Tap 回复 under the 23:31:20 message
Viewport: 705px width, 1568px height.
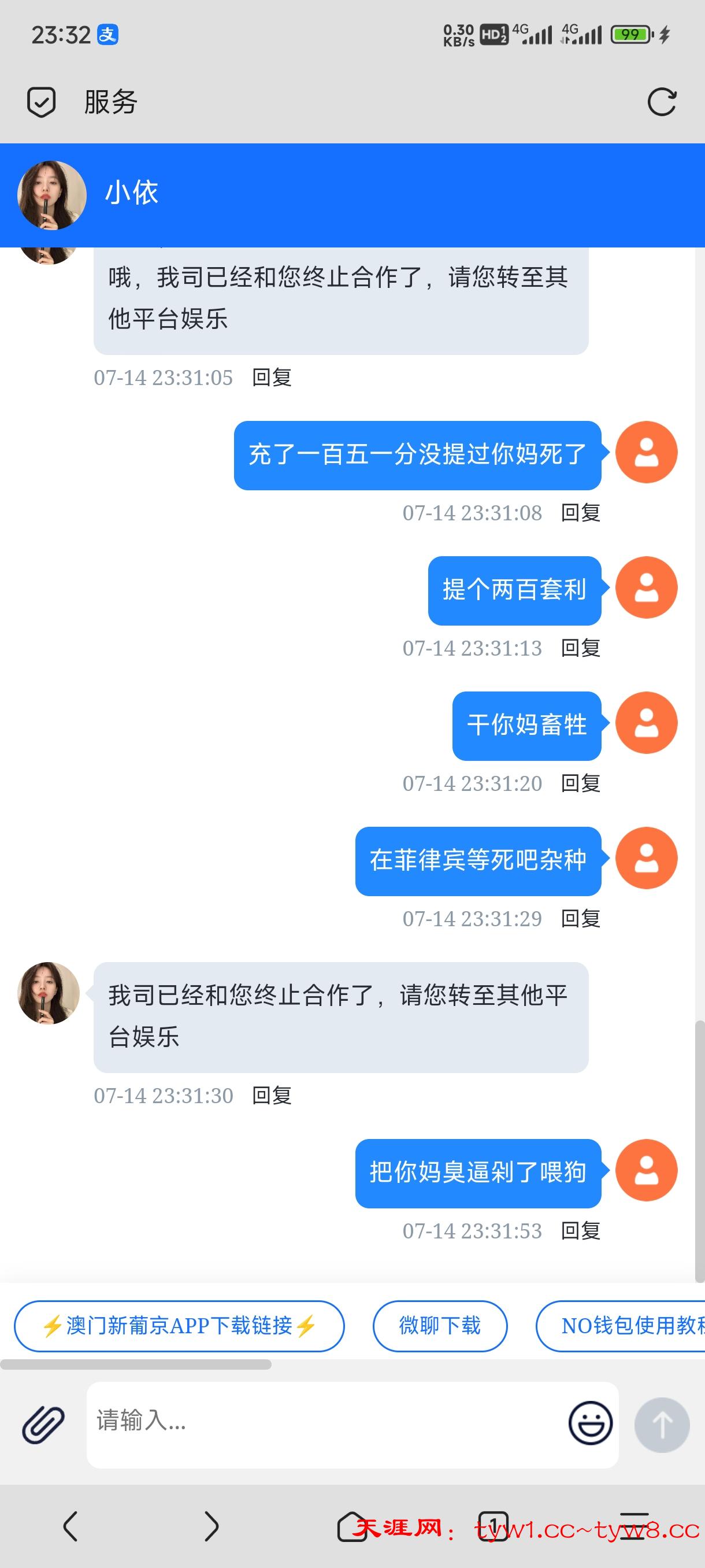point(580,783)
